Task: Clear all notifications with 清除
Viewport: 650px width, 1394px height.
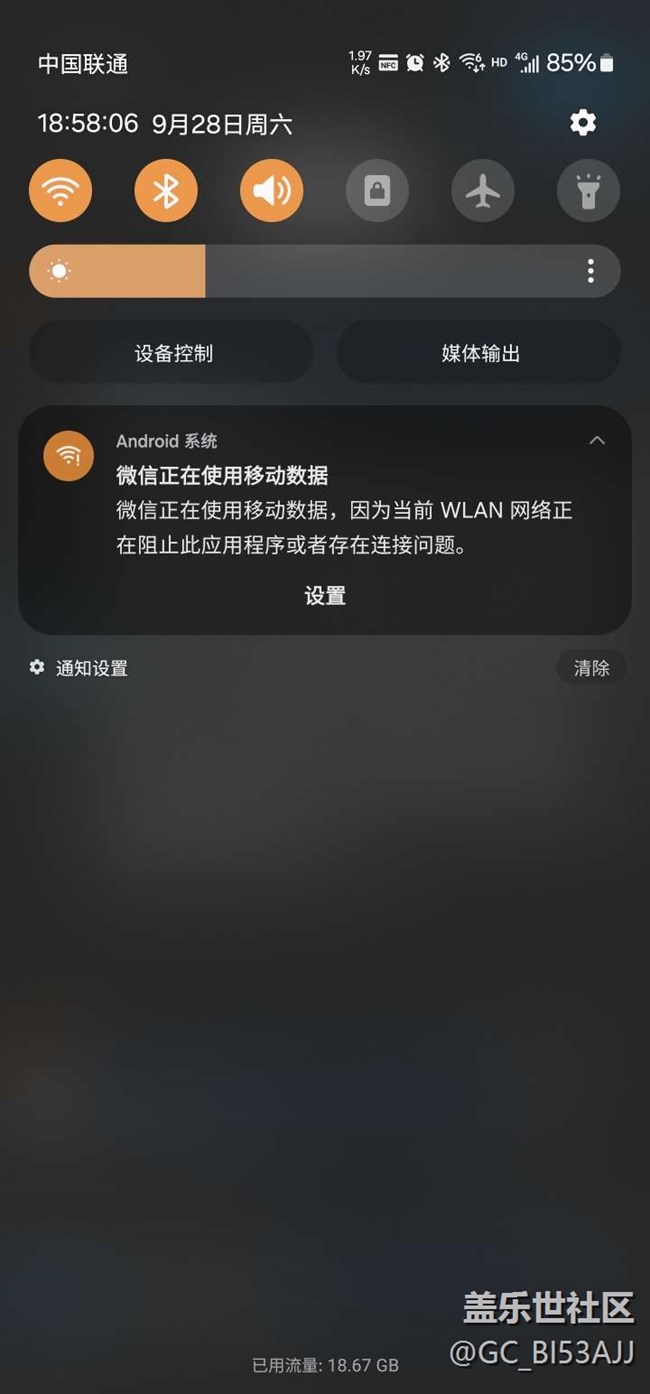Action: pos(591,668)
